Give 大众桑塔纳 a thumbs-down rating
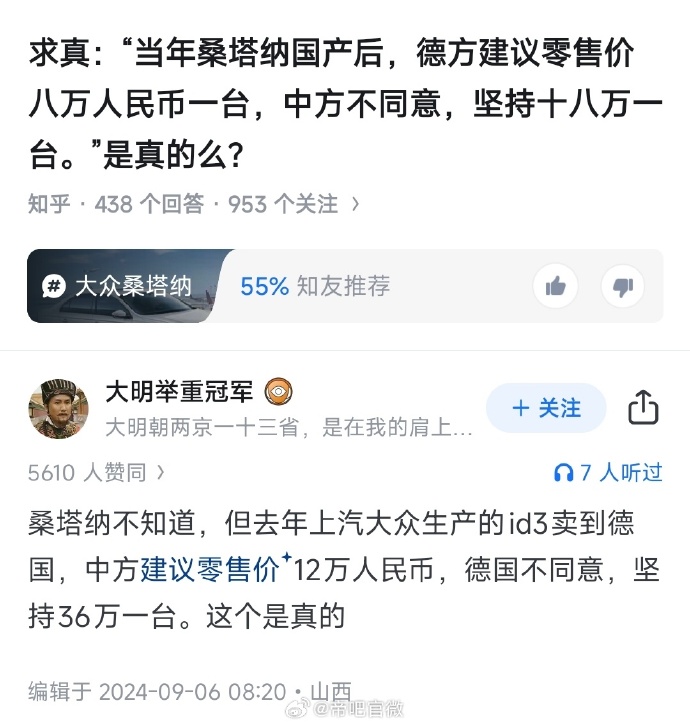This screenshot has height=725, width=690. (x=622, y=287)
